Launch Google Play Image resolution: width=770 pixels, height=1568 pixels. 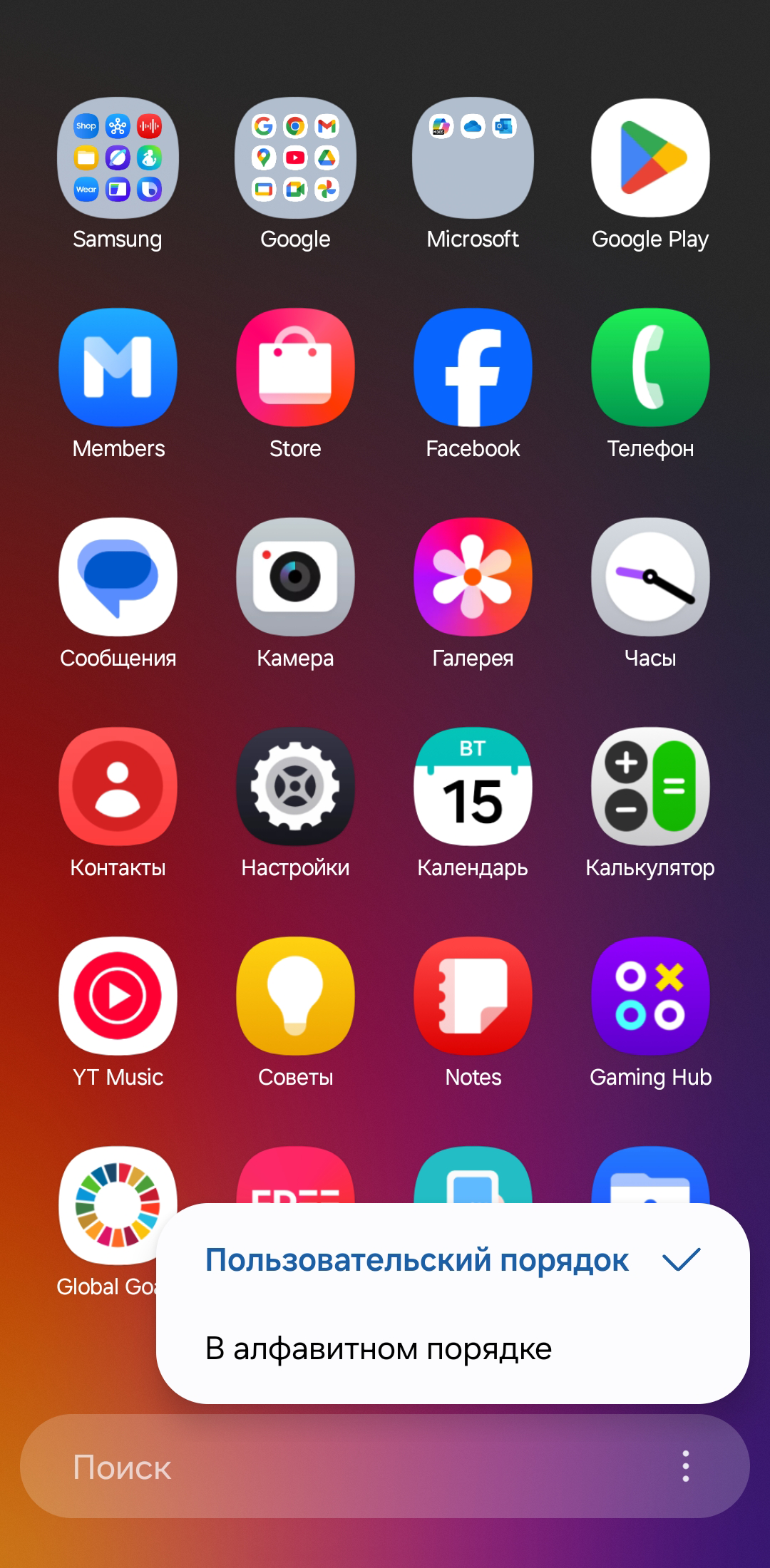650,158
